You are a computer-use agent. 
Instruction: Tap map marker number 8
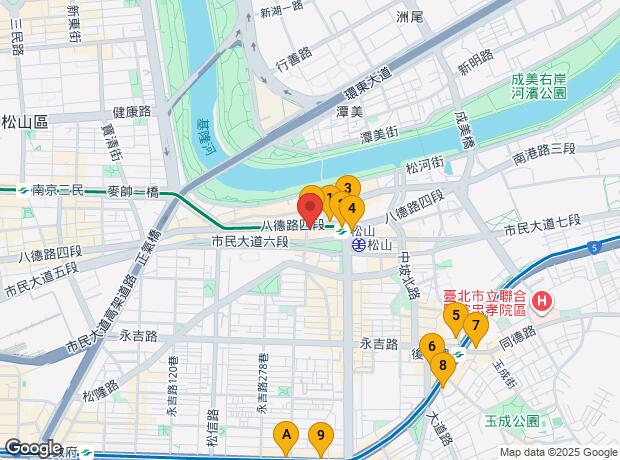pos(443,365)
